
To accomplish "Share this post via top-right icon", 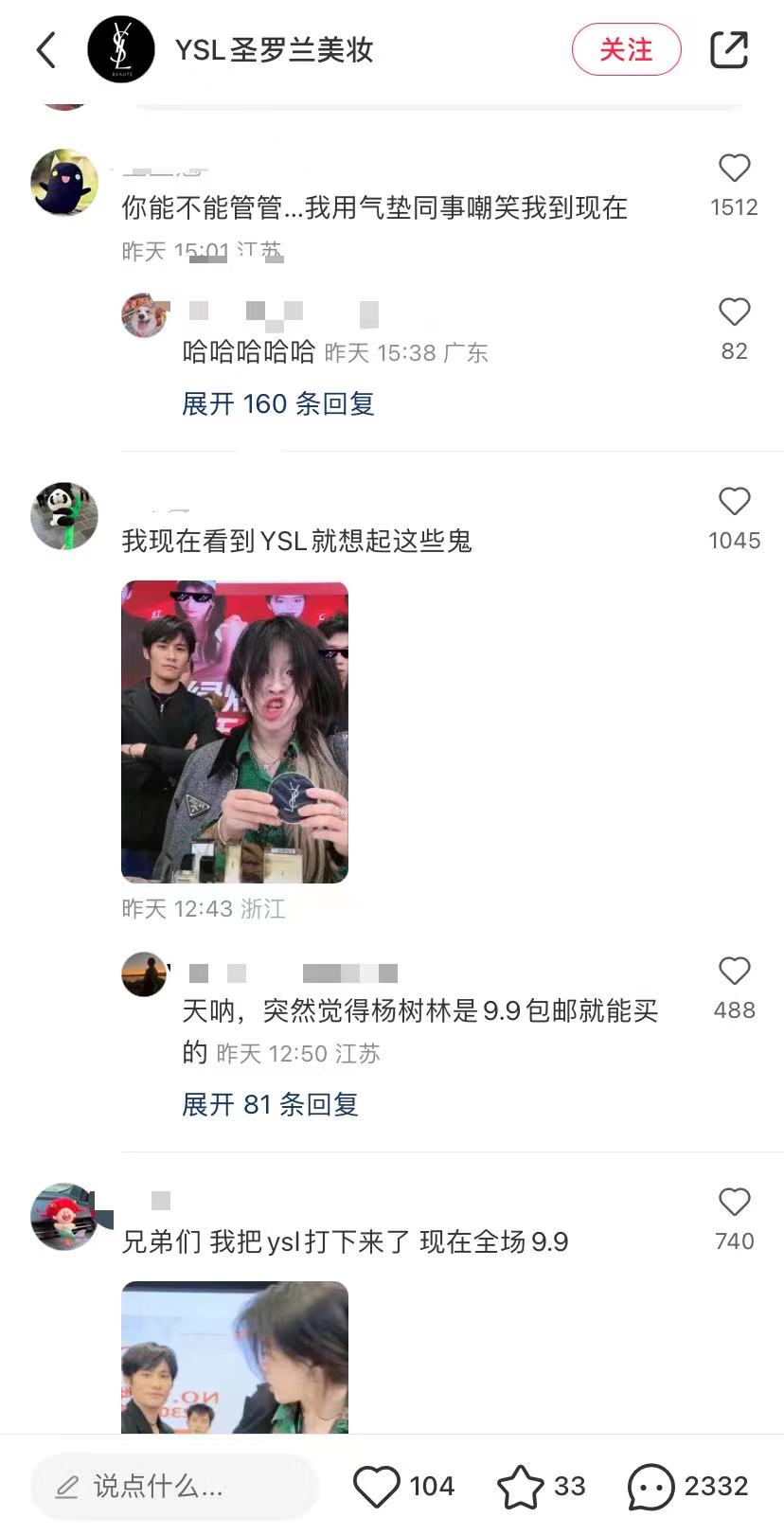I will click(x=728, y=49).
